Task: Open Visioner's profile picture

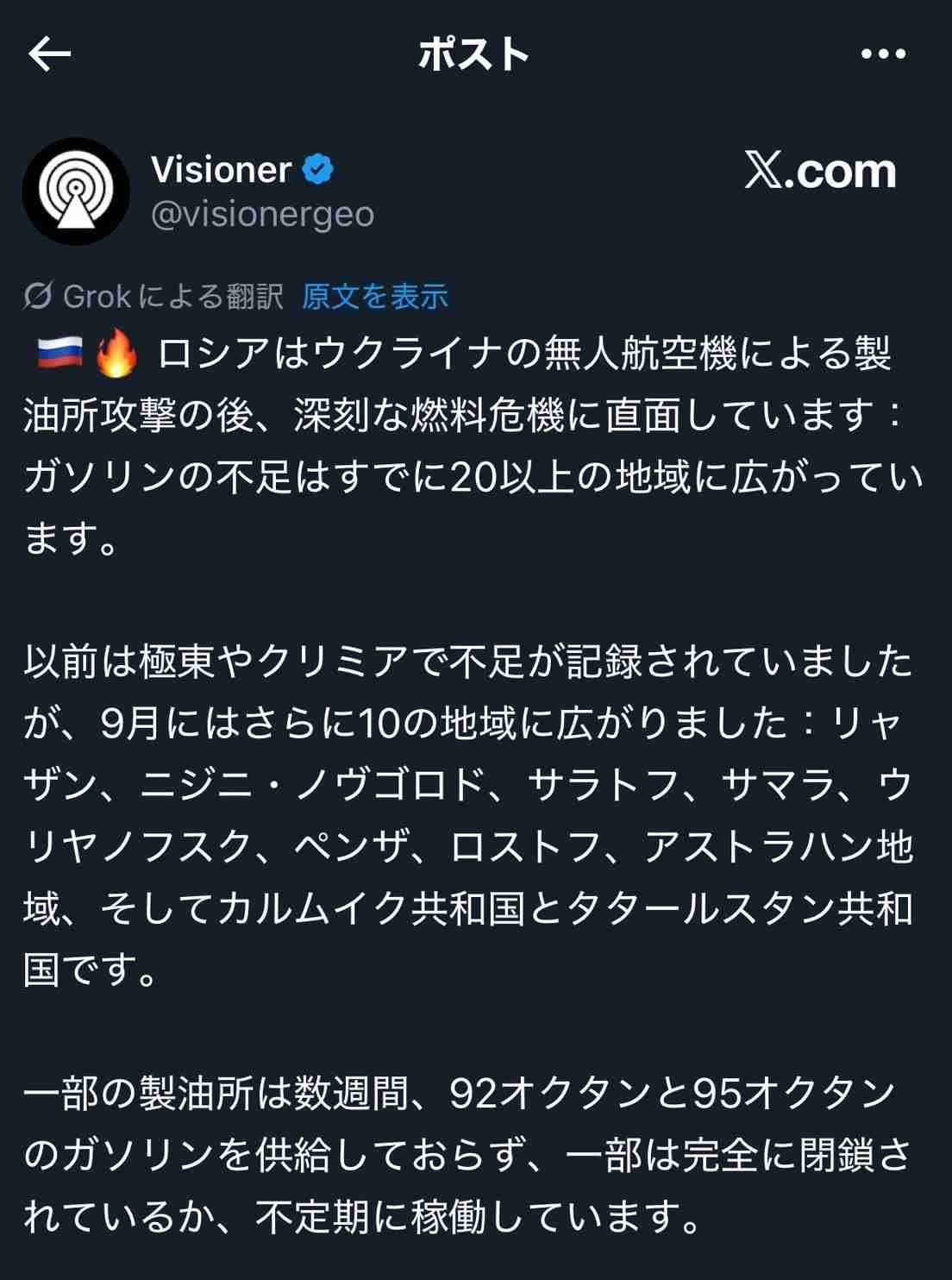Action: [x=76, y=191]
